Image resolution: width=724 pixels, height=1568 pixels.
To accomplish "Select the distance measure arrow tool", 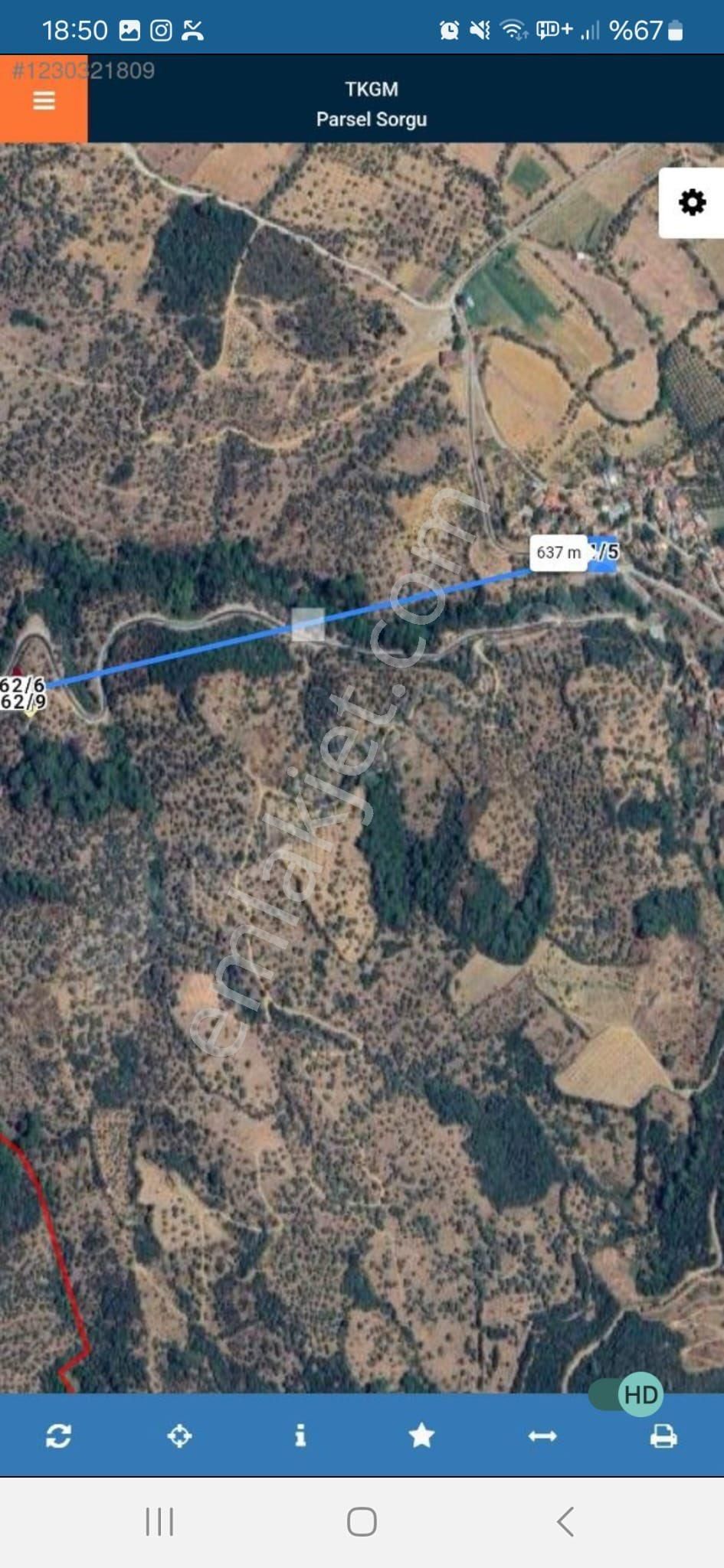I will tap(542, 1436).
